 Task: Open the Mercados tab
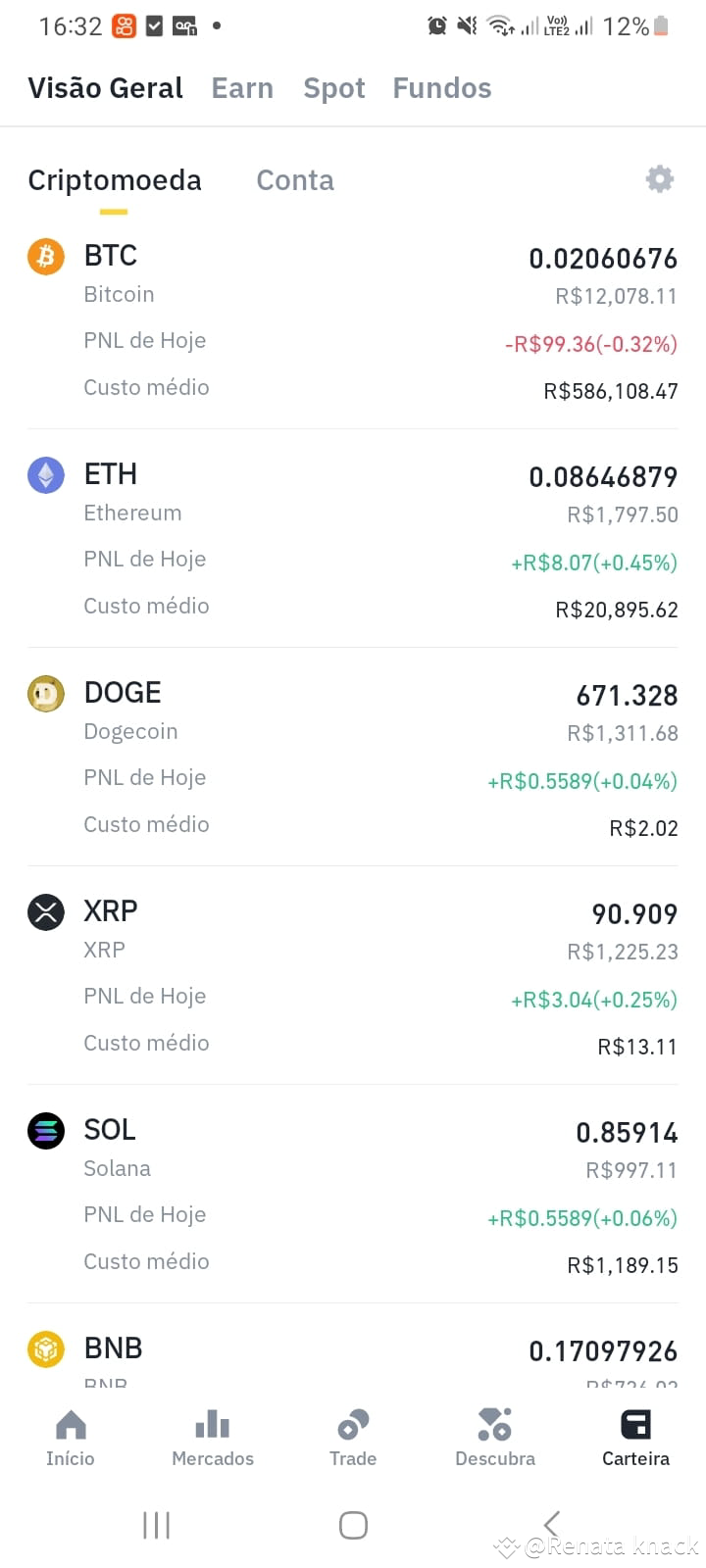point(213,1438)
